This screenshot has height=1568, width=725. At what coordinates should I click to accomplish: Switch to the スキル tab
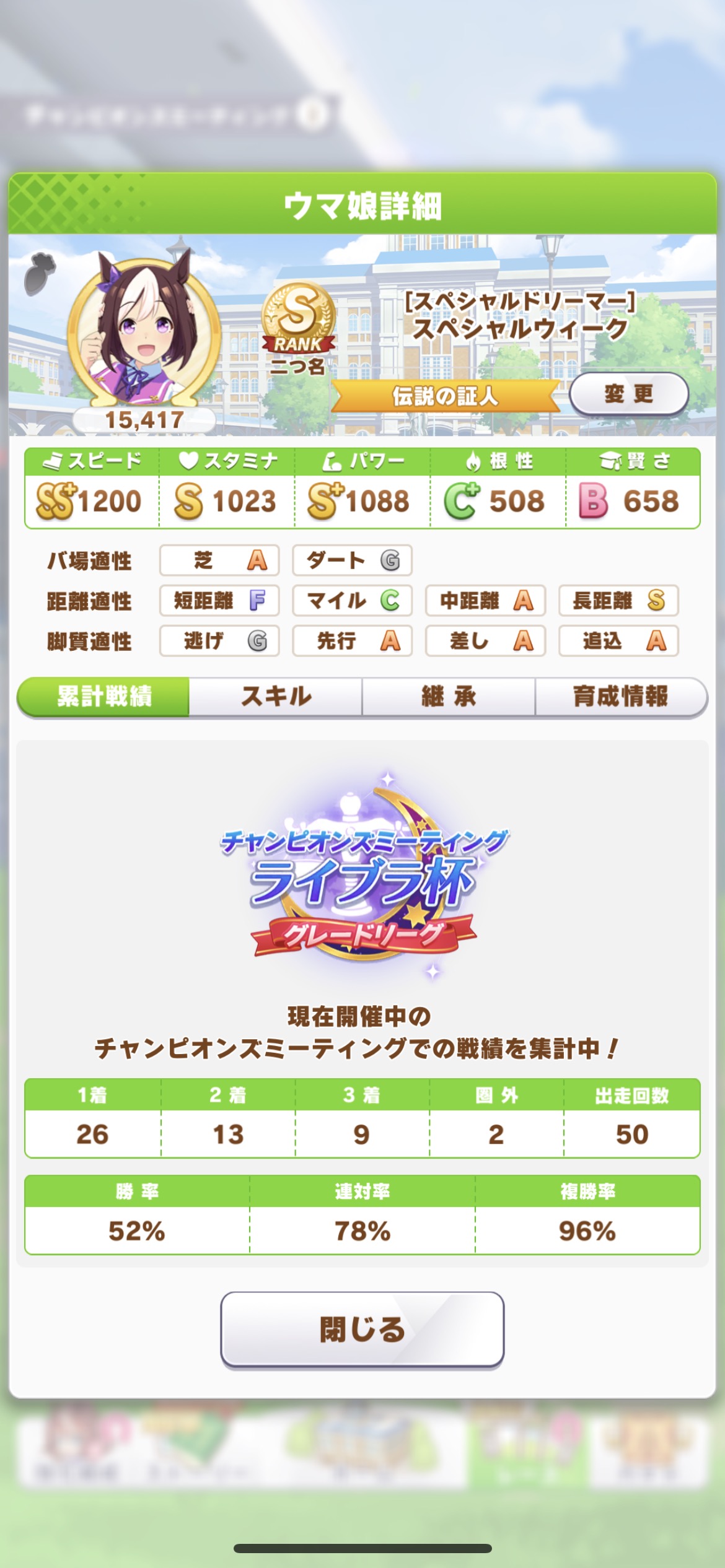(276, 697)
